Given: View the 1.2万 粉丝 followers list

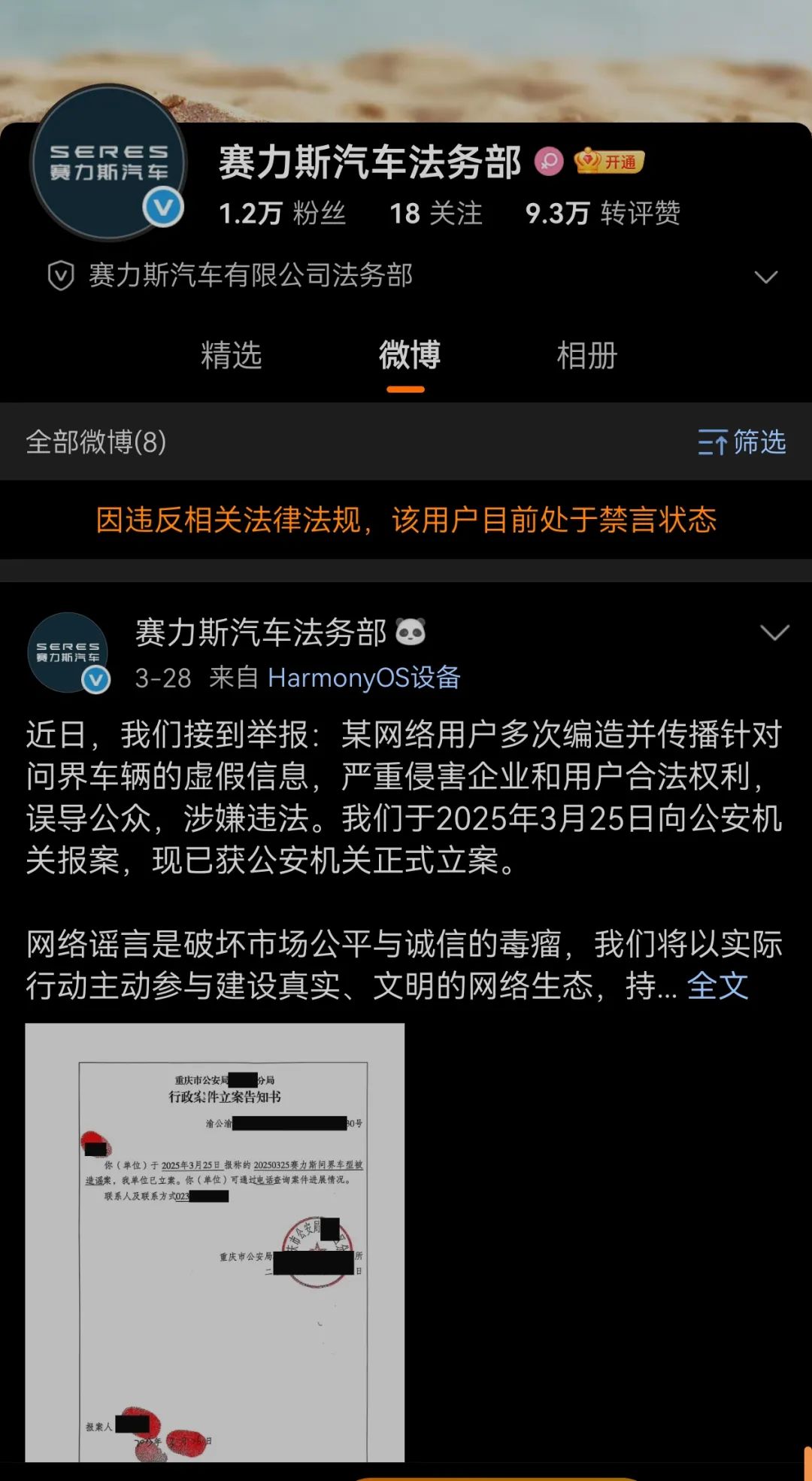Looking at the screenshot, I should point(281,214).
